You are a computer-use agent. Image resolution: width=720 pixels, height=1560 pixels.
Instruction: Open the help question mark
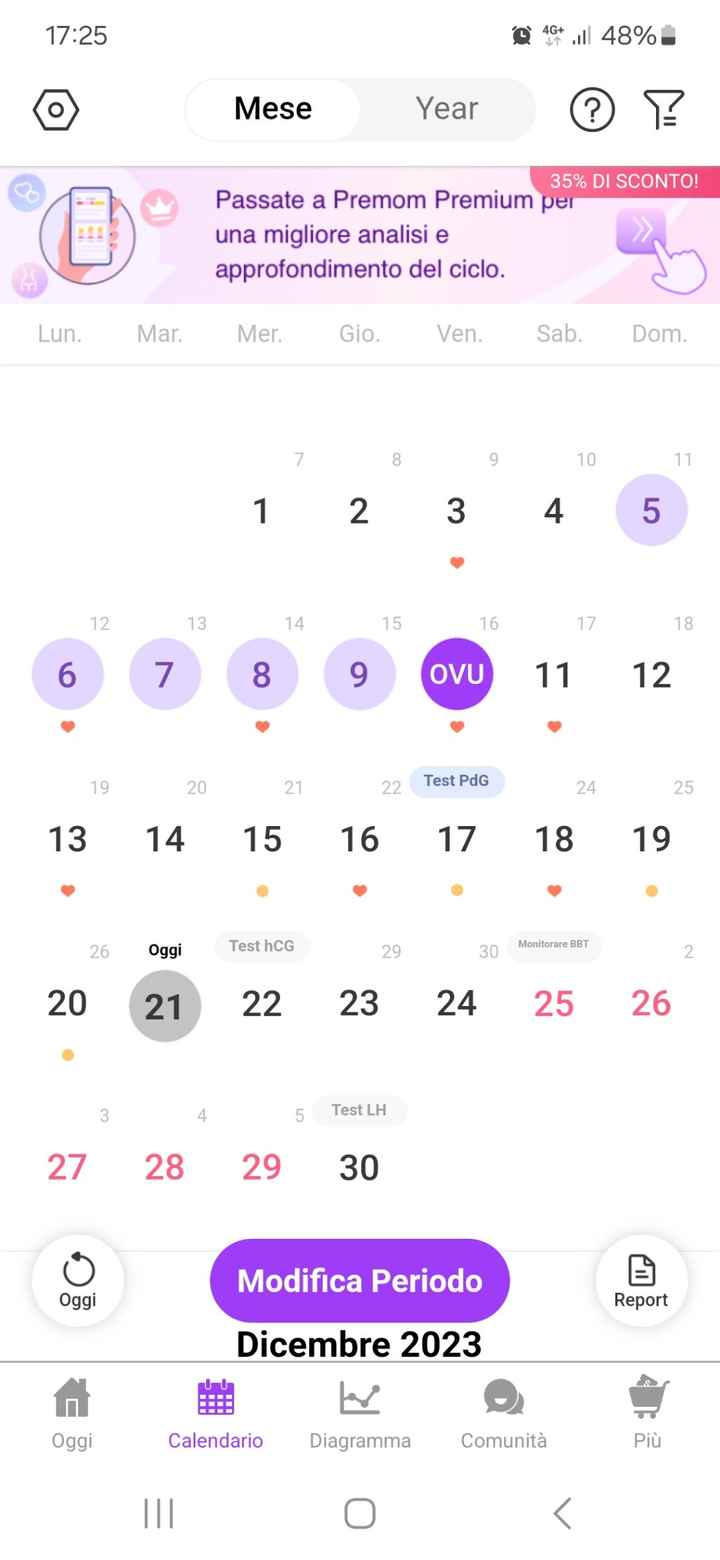(x=592, y=109)
